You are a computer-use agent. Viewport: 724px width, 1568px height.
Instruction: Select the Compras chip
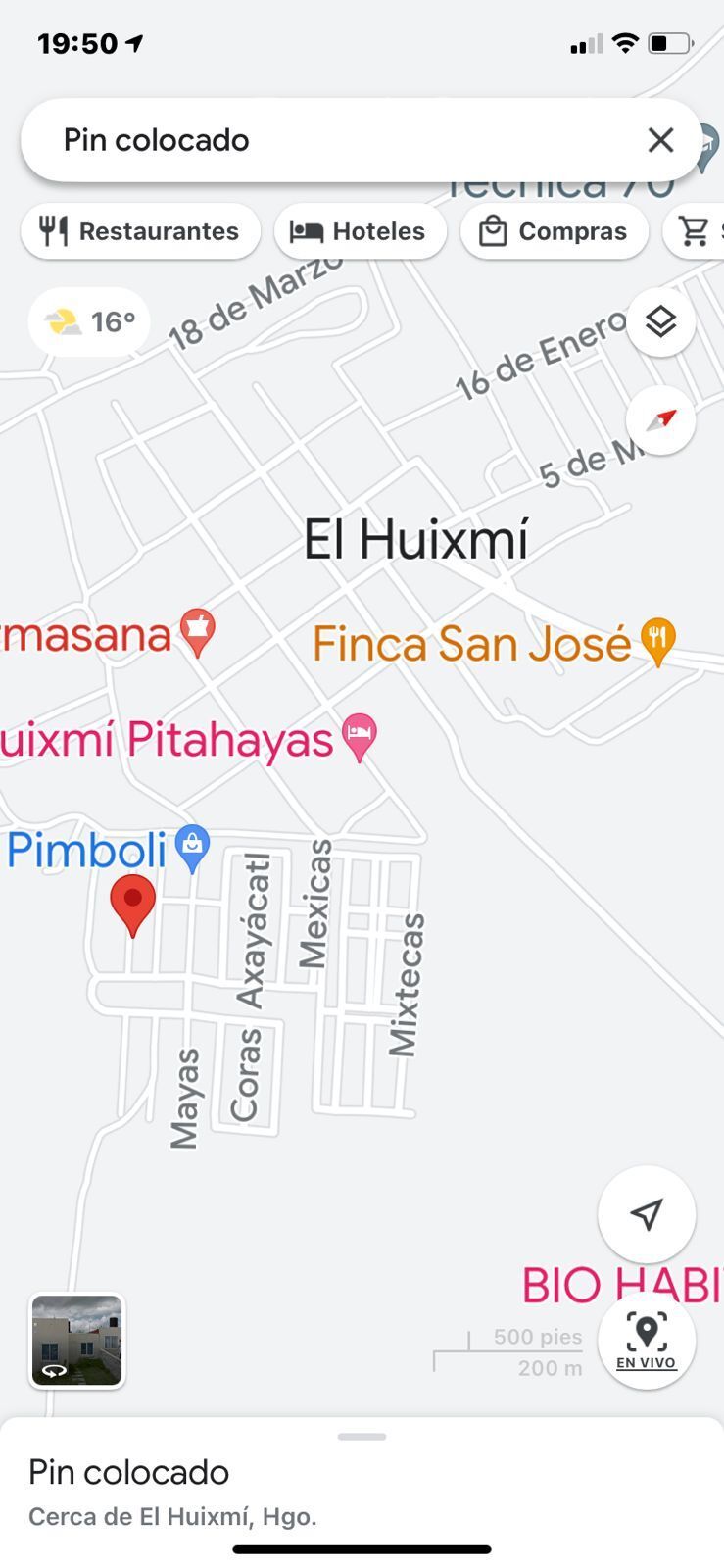554,231
